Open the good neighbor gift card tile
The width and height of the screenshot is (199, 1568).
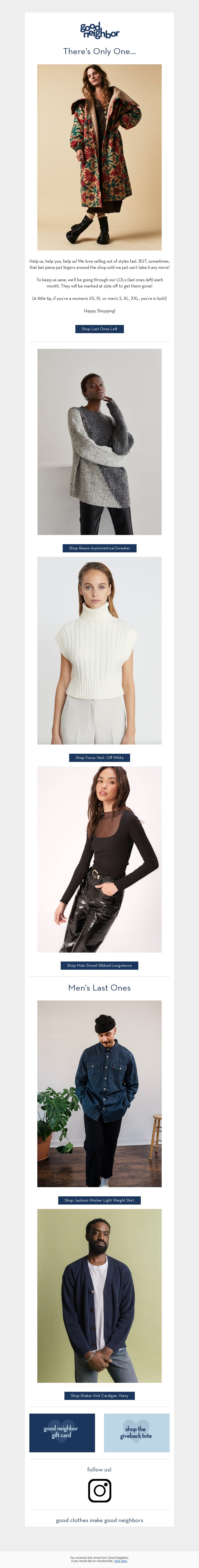pos(62,1432)
